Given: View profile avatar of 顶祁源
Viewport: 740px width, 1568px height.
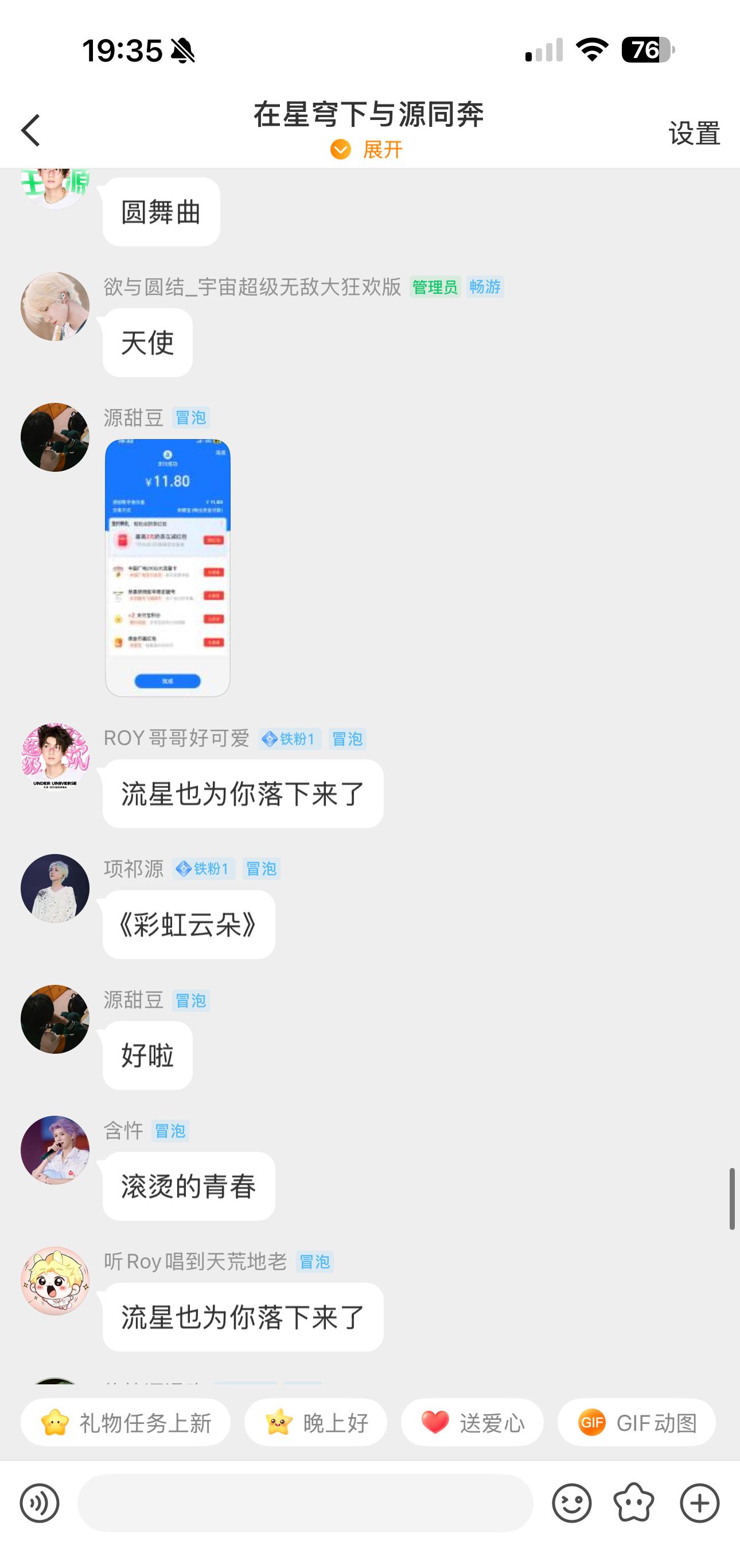Looking at the screenshot, I should point(54,888).
